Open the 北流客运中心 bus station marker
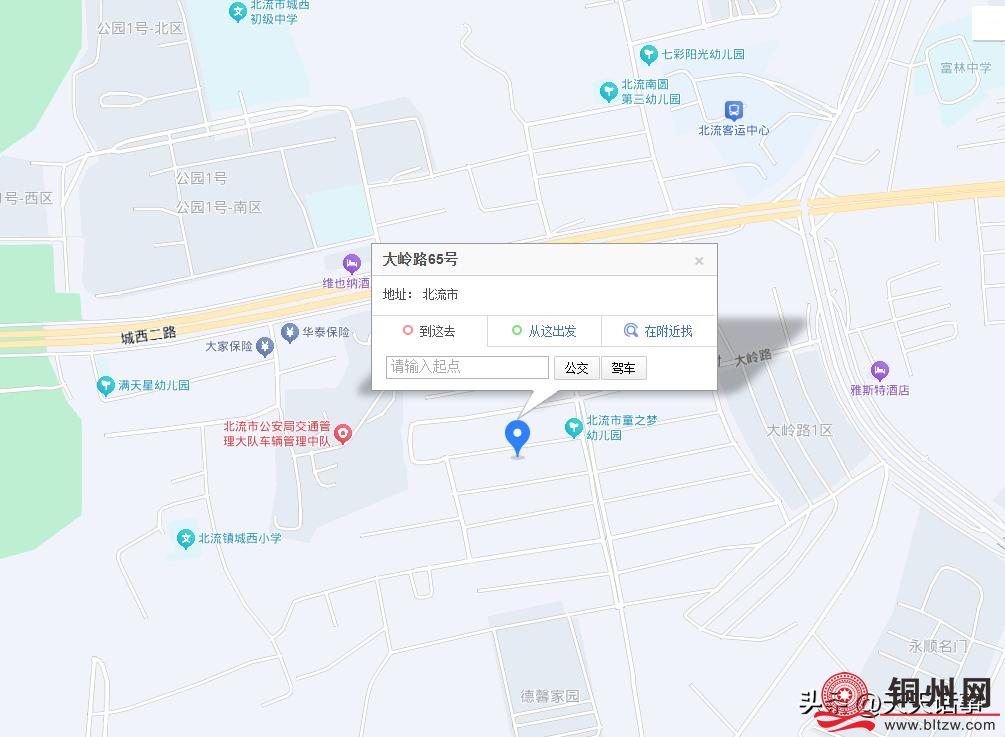This screenshot has height=737, width=1005. click(733, 110)
